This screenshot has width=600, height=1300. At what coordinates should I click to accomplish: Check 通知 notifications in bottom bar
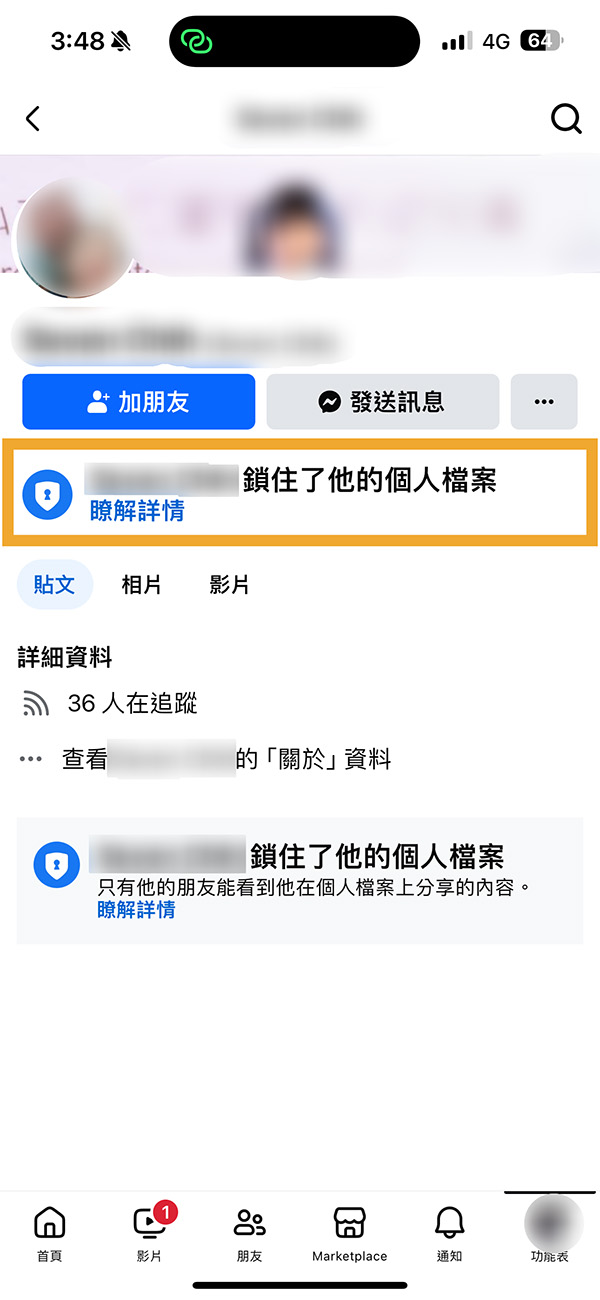(x=449, y=1232)
